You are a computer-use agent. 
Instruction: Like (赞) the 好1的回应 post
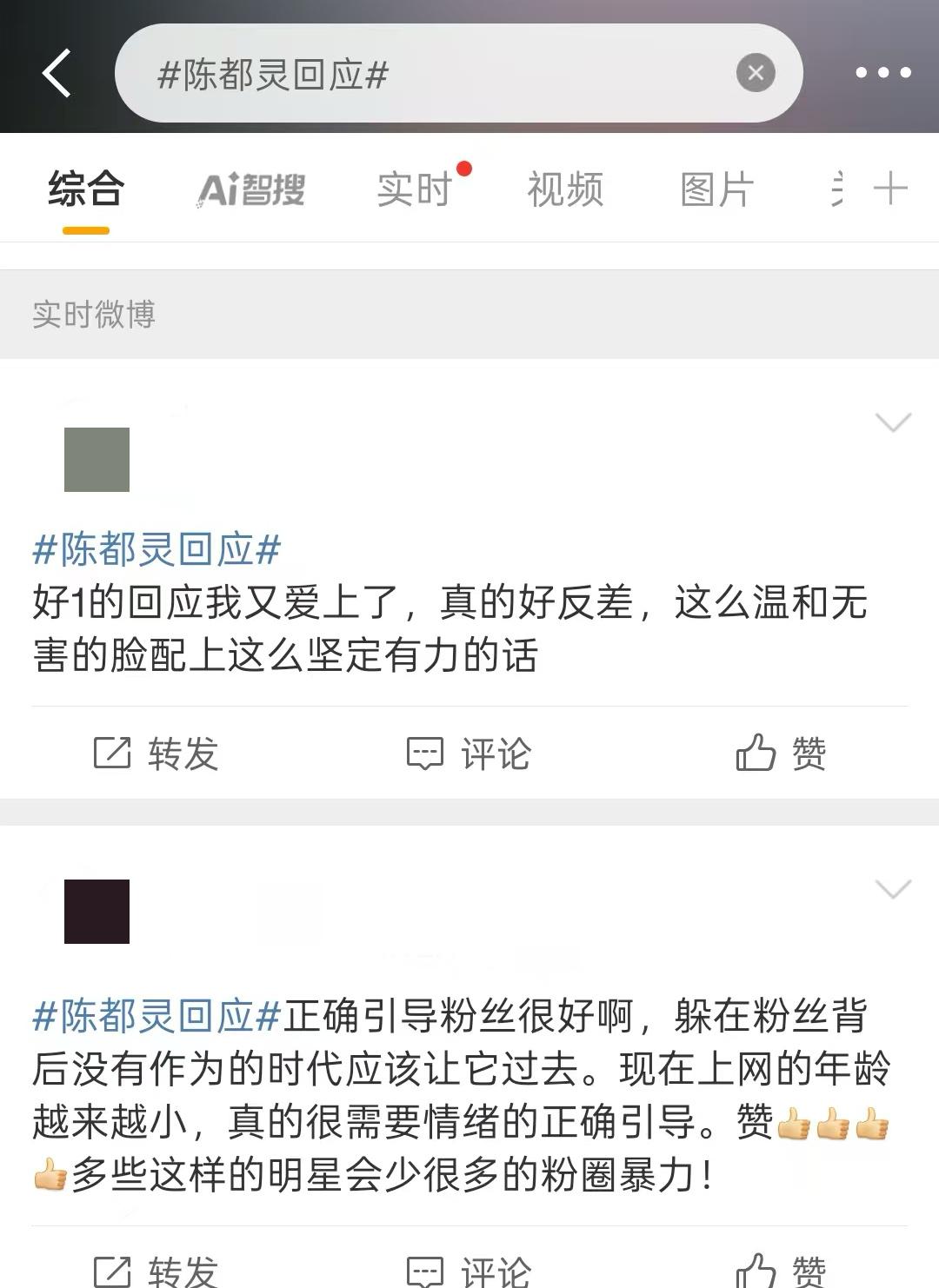click(781, 754)
